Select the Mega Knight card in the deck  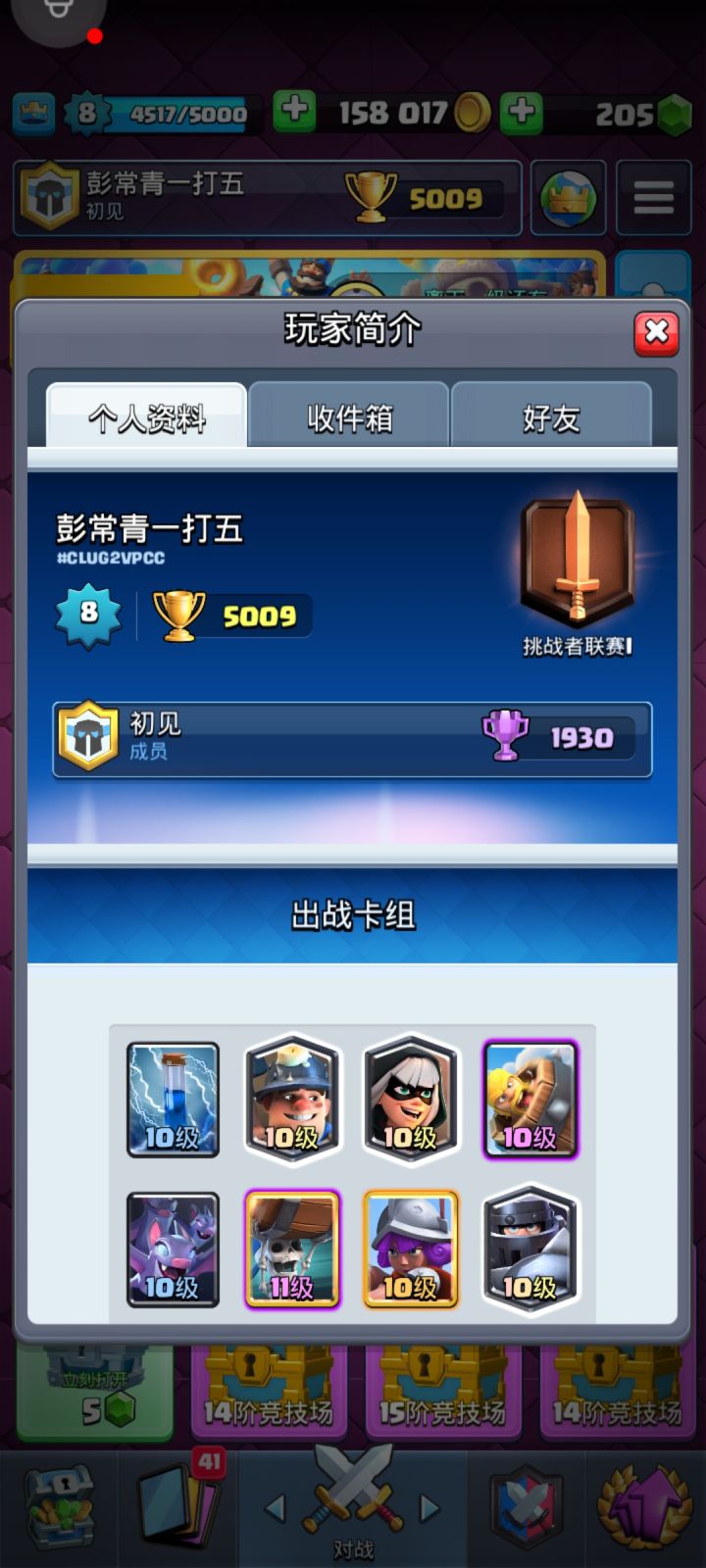[x=529, y=1249]
